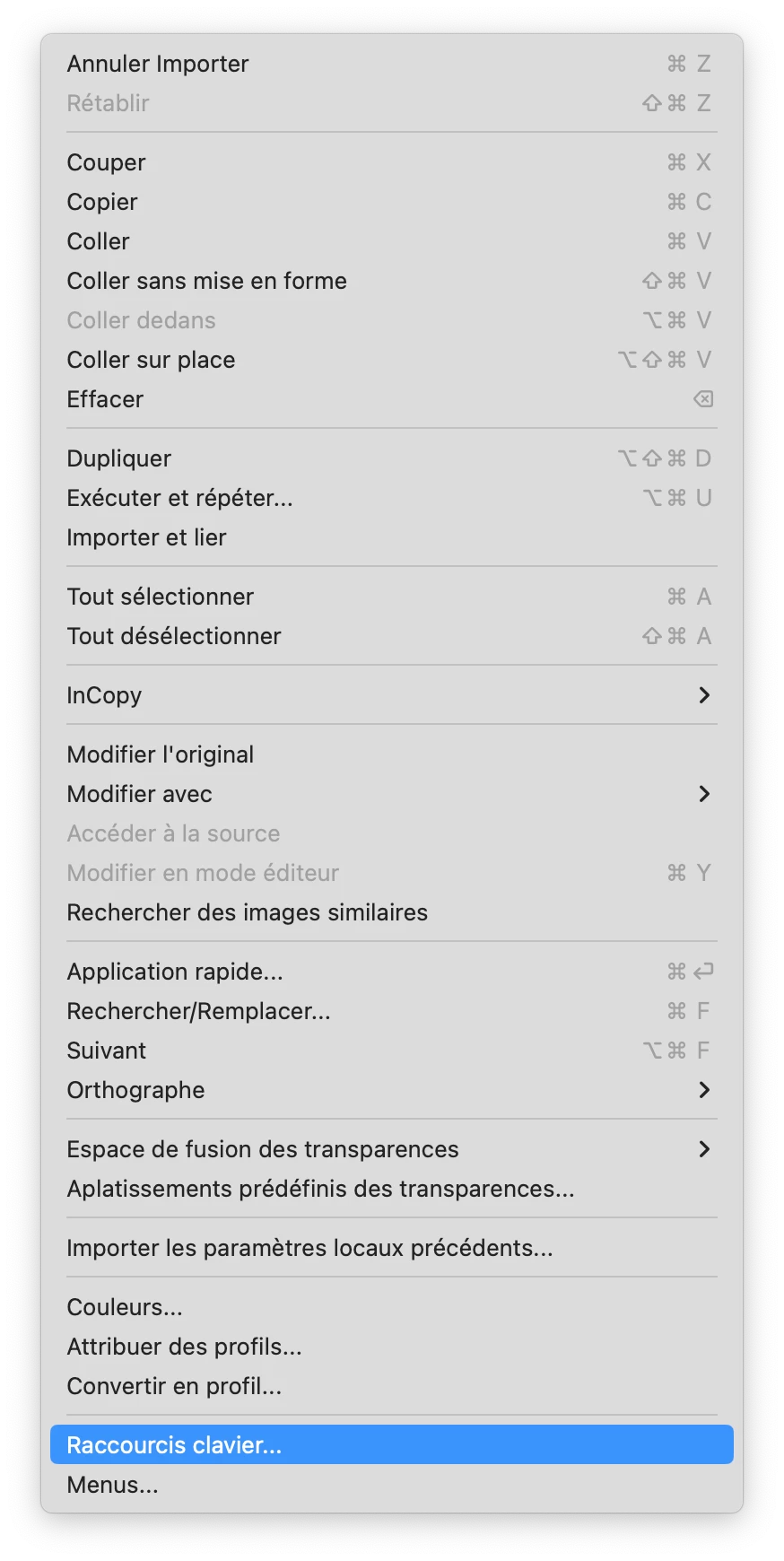Image resolution: width=784 pixels, height=1561 pixels.
Task: Choose Coller sans mise en forme
Action: pos(206,281)
